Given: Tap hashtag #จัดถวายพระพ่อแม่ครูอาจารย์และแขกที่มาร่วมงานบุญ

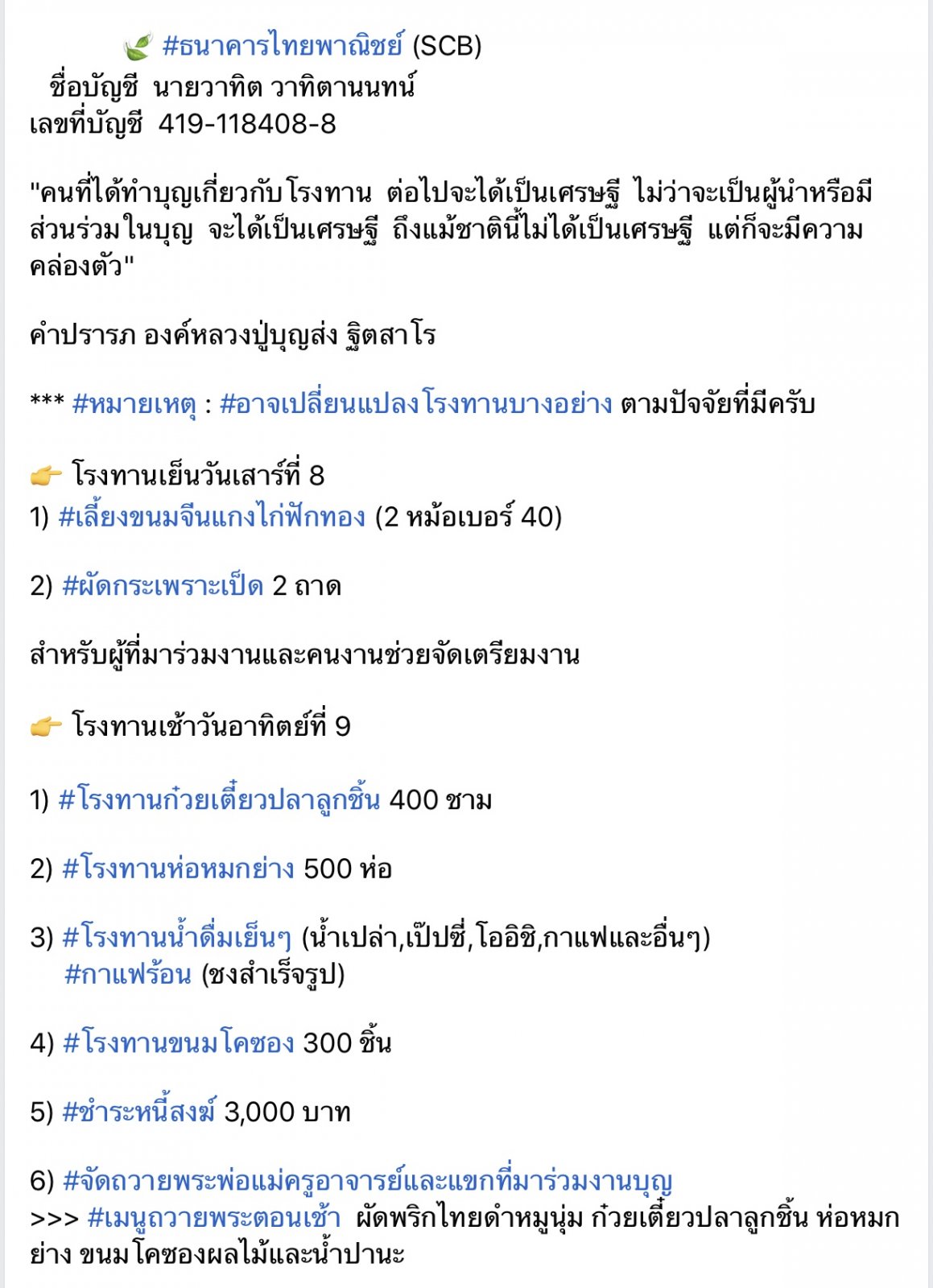Looking at the screenshot, I should pyautogui.click(x=367, y=1182).
